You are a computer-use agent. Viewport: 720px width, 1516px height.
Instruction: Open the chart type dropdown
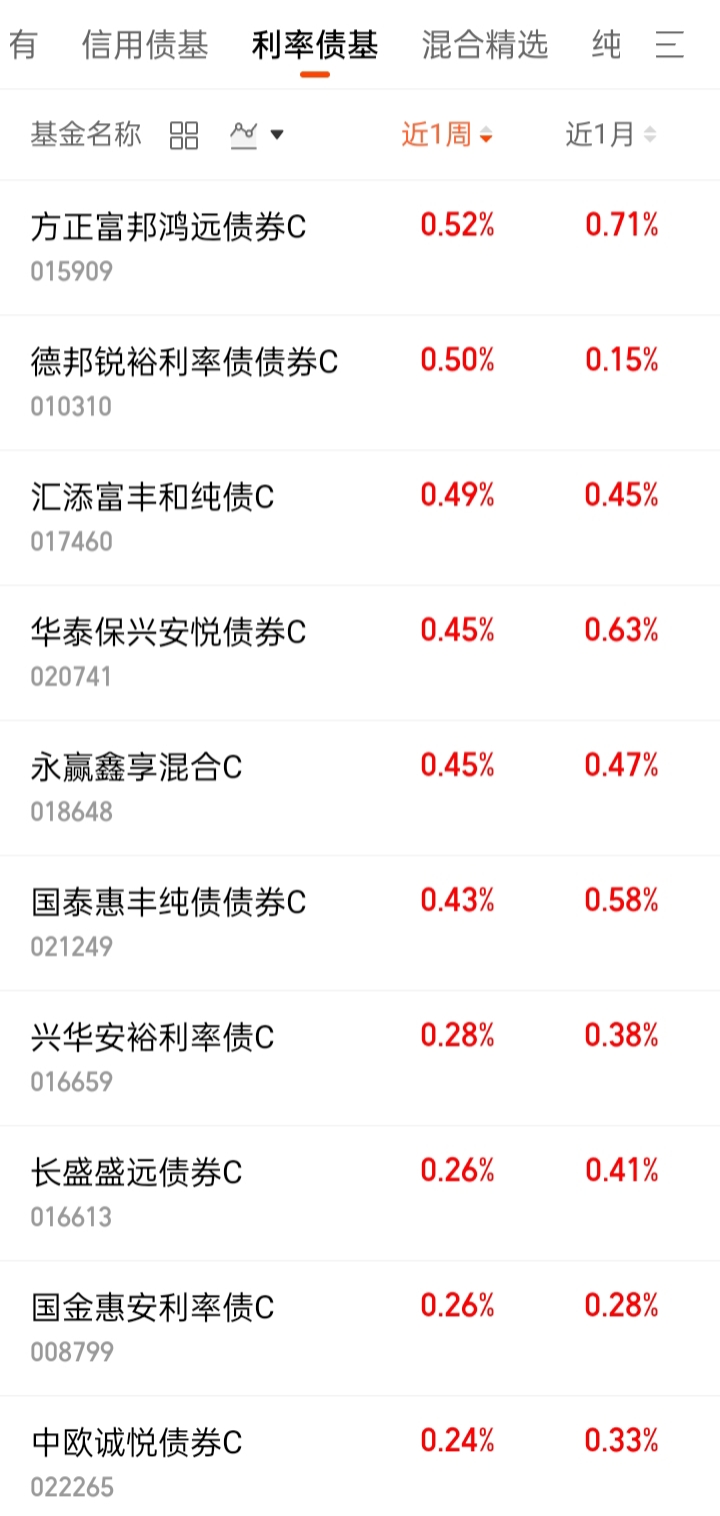pyautogui.click(x=257, y=135)
